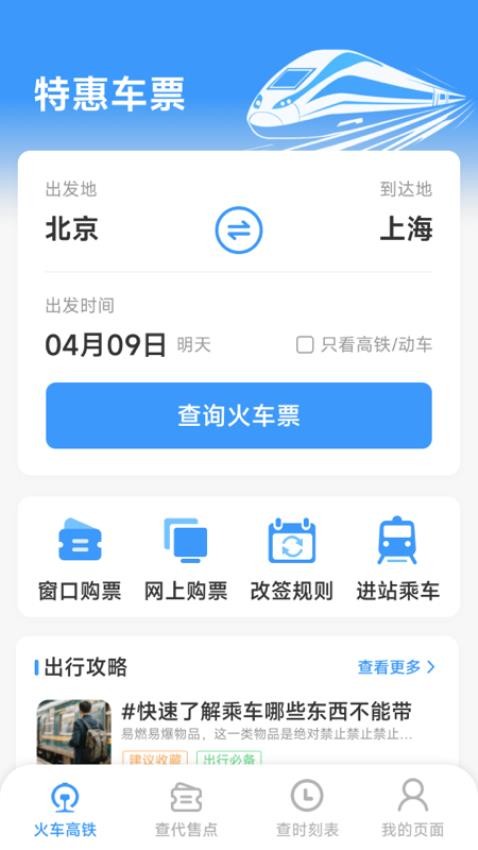Switch to the 查代售点 tab

point(186,810)
